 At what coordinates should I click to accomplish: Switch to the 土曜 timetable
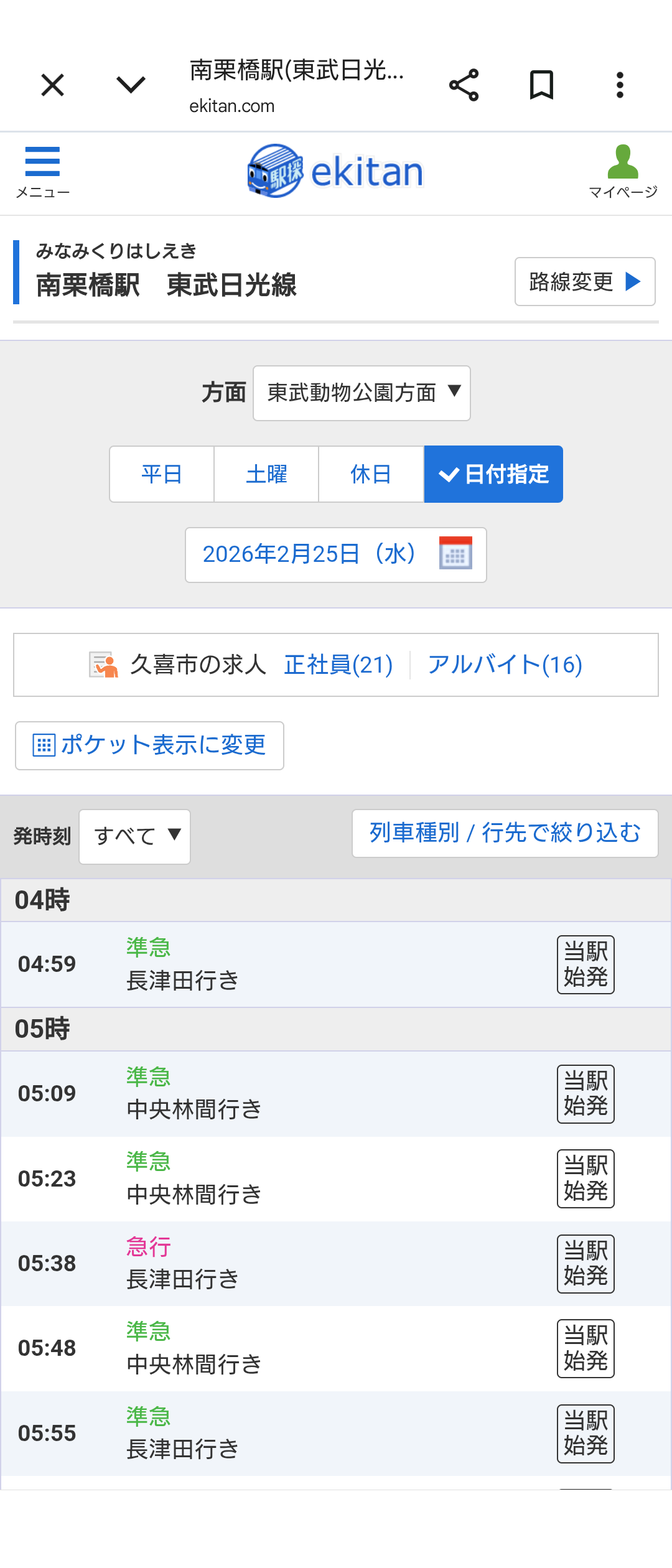click(266, 474)
